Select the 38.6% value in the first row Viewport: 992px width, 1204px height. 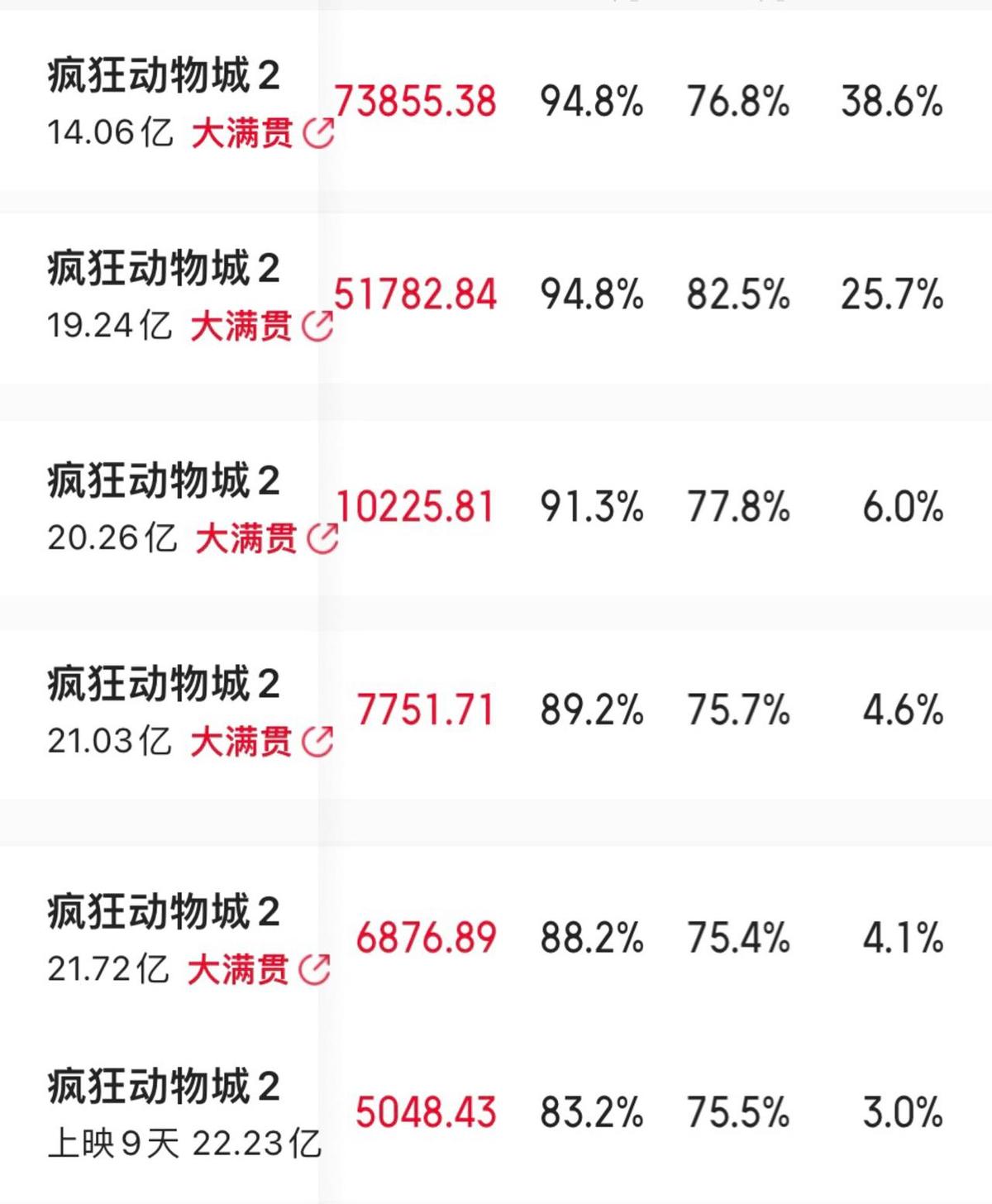[891, 103]
